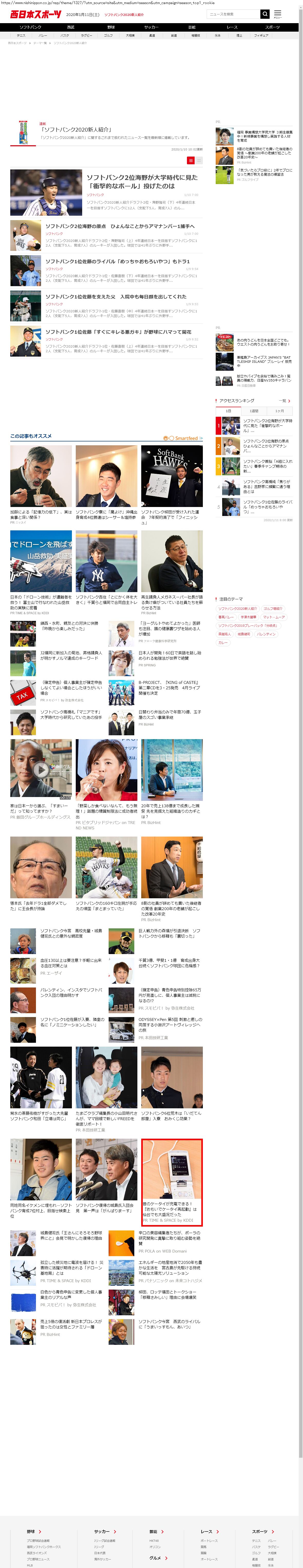Tap the news search box
The height and width of the screenshot is (1568, 303).
(x=233, y=14)
